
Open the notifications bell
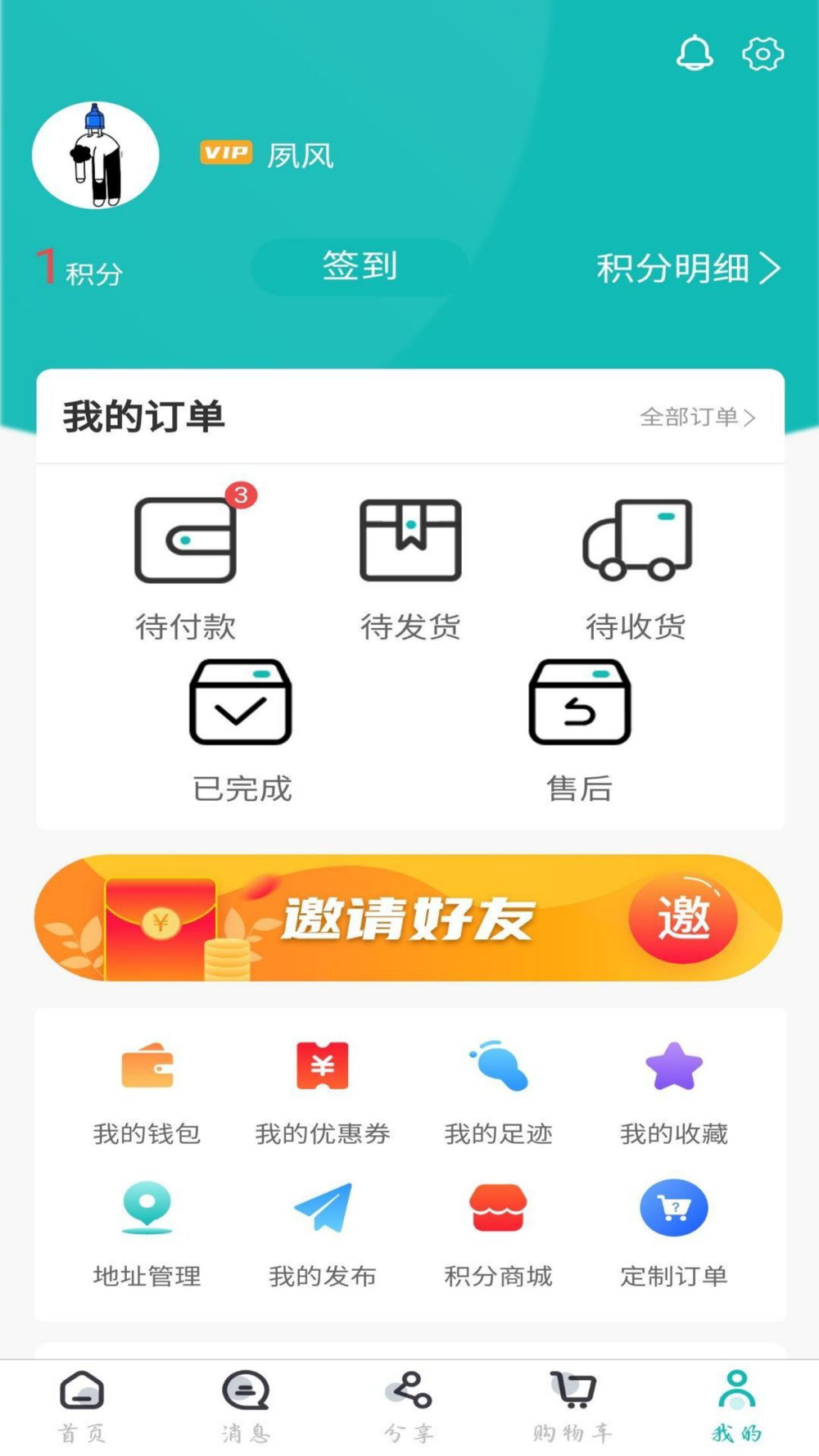tap(695, 54)
